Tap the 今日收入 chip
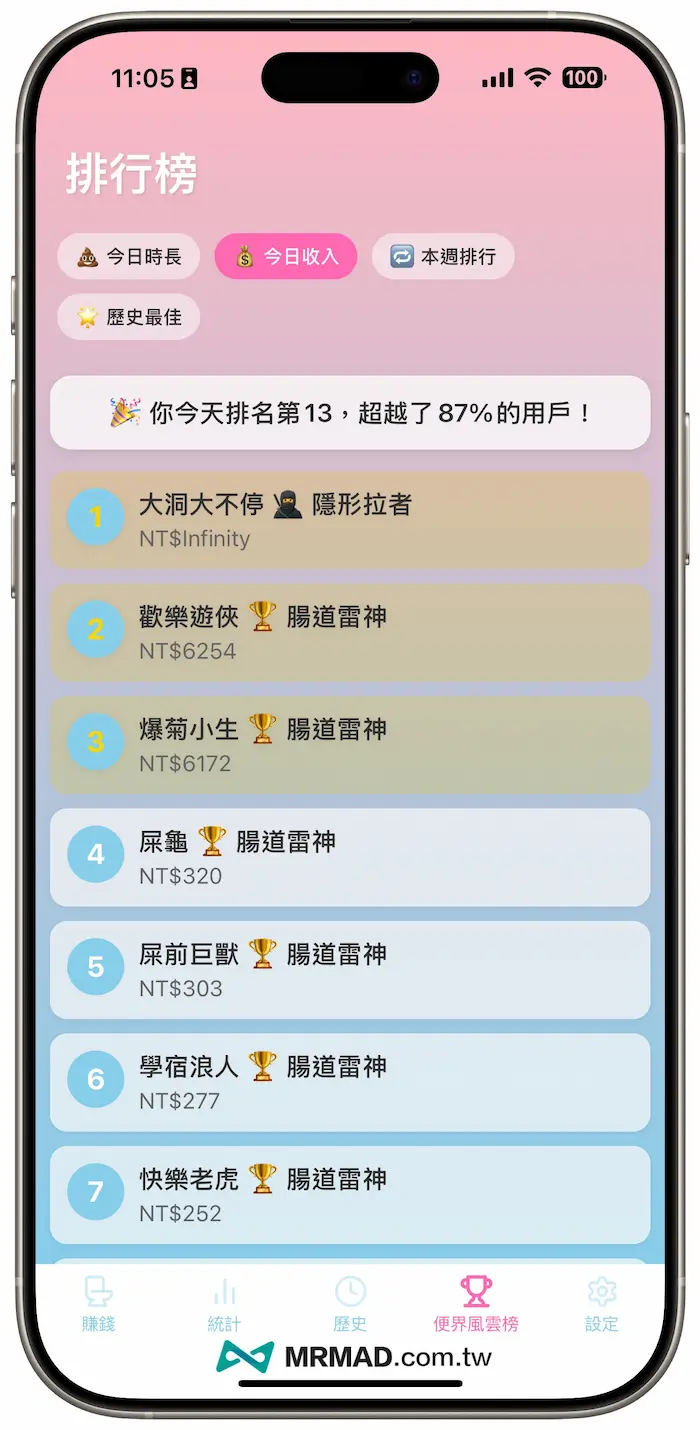700x1430 pixels. pyautogui.click(x=286, y=257)
